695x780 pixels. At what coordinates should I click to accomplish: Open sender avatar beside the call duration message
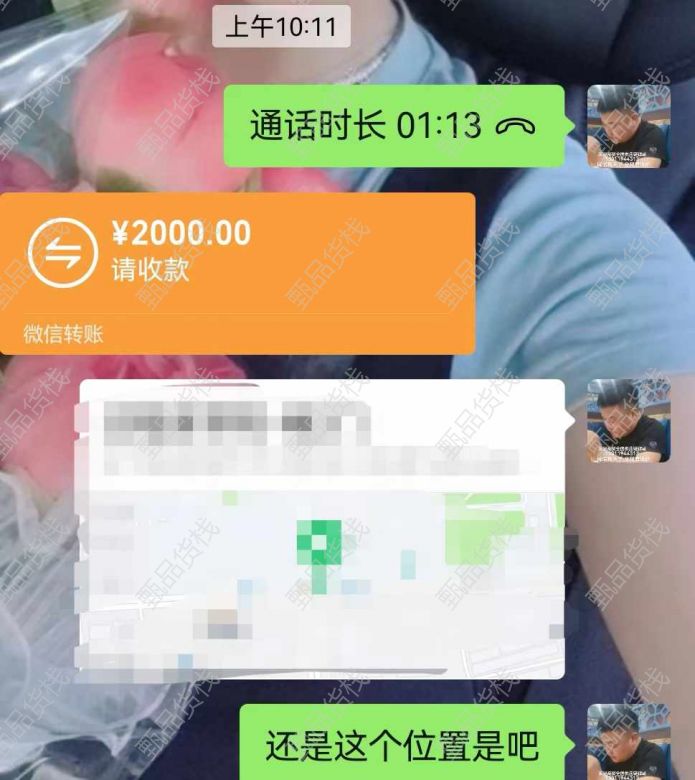(x=628, y=126)
